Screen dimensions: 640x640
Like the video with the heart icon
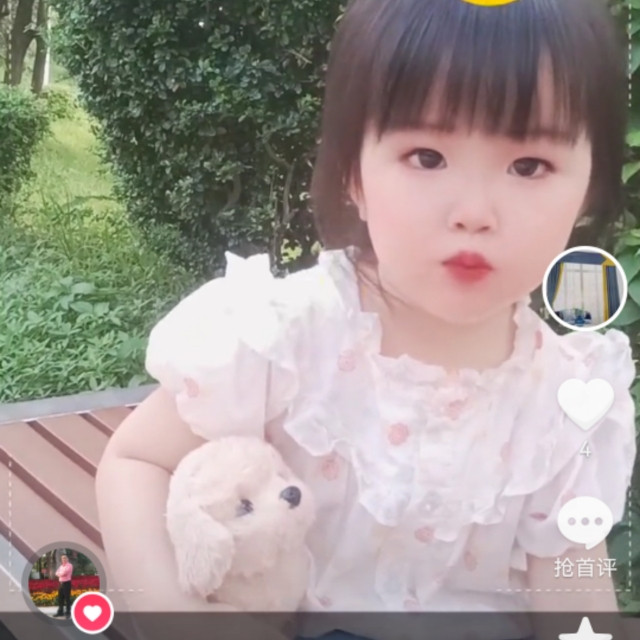pyautogui.click(x=585, y=404)
